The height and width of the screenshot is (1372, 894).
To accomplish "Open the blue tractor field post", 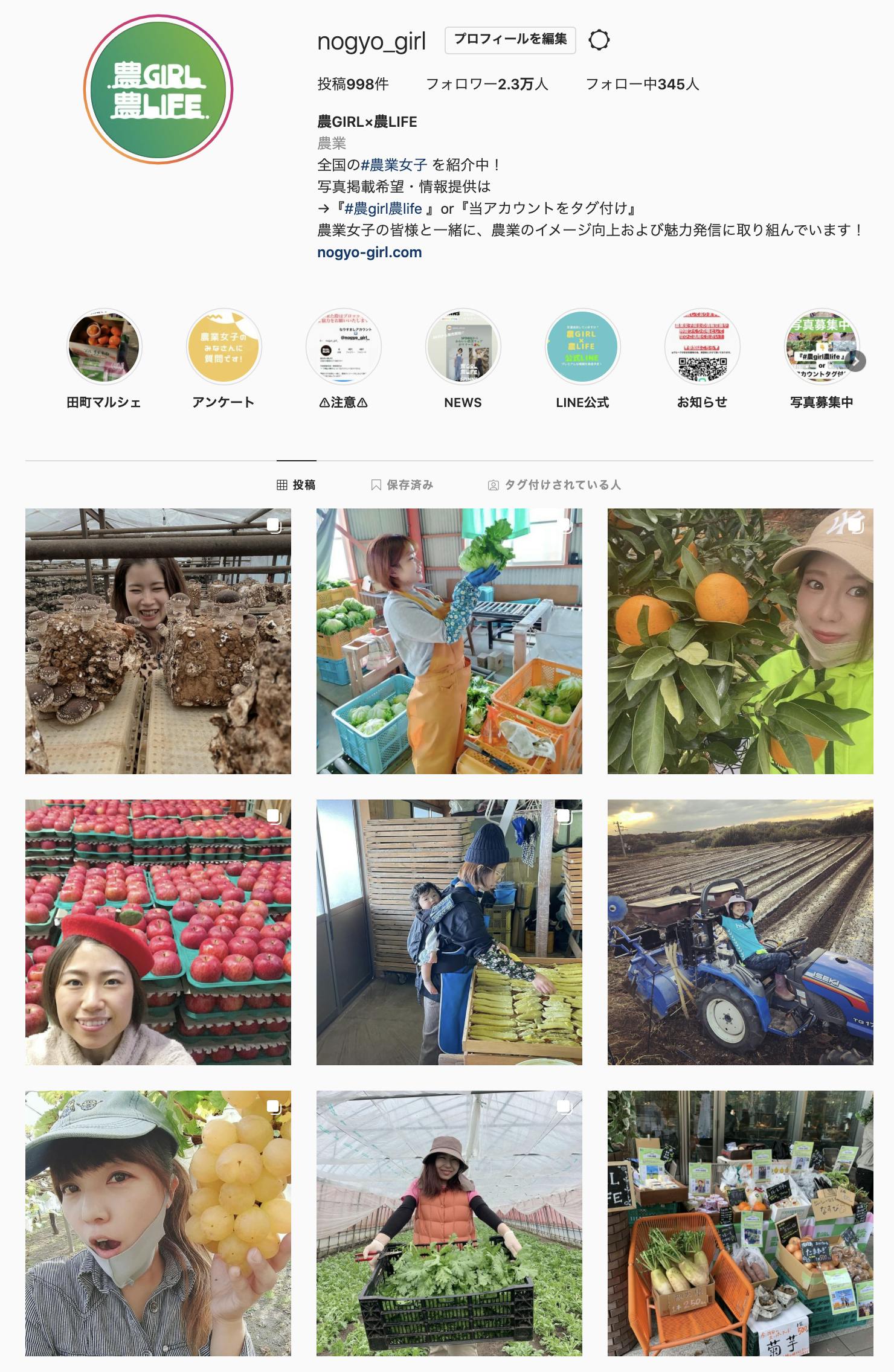I will click(740, 932).
